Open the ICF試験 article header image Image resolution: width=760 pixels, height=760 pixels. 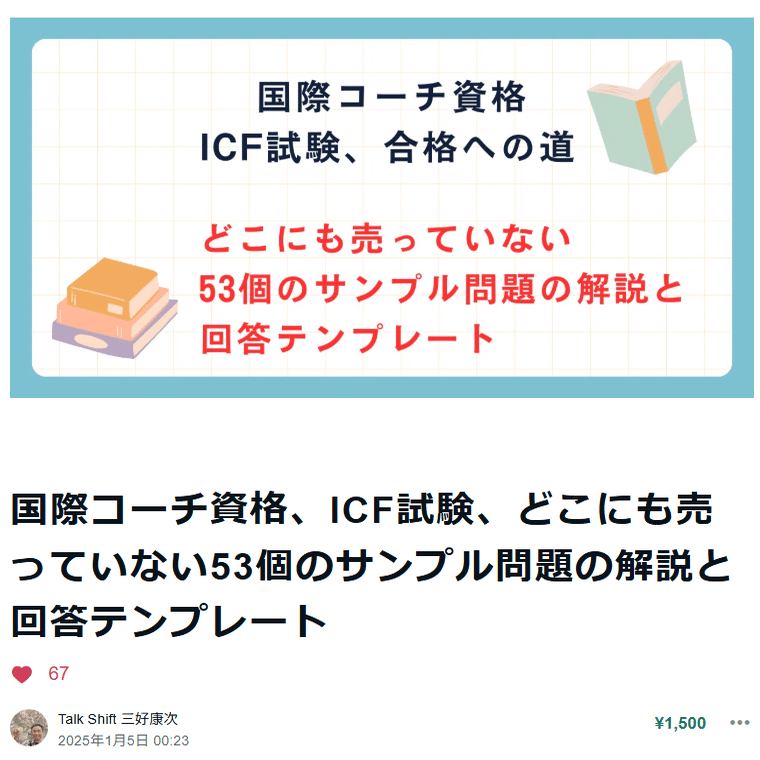[x=381, y=207]
